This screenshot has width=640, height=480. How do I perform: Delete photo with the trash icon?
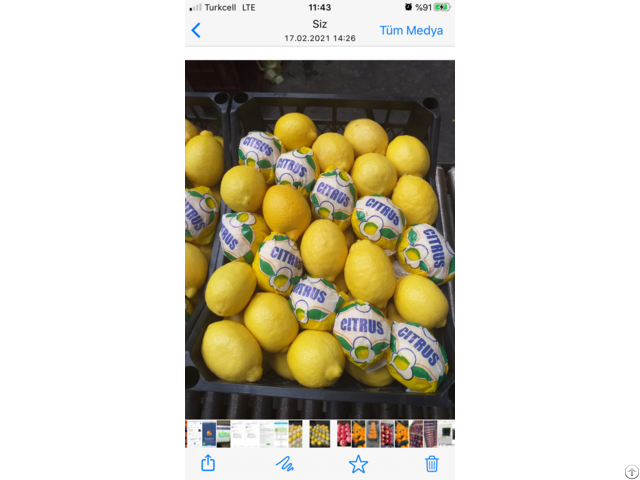(x=432, y=463)
